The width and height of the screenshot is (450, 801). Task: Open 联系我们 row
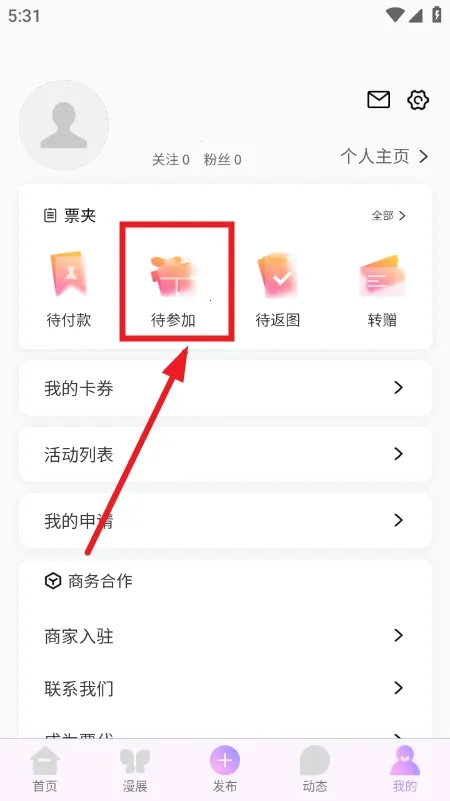[225, 689]
